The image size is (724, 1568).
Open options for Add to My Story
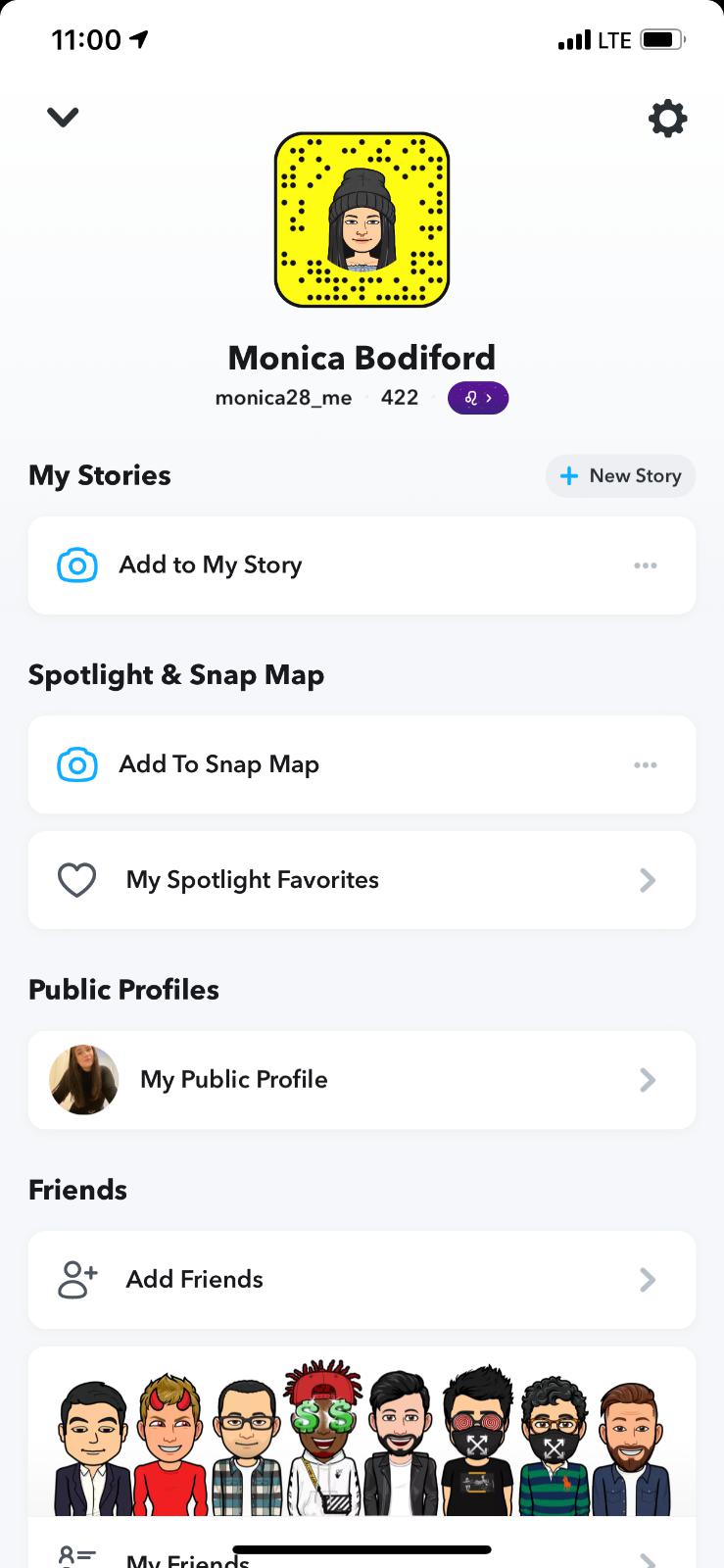pos(646,565)
